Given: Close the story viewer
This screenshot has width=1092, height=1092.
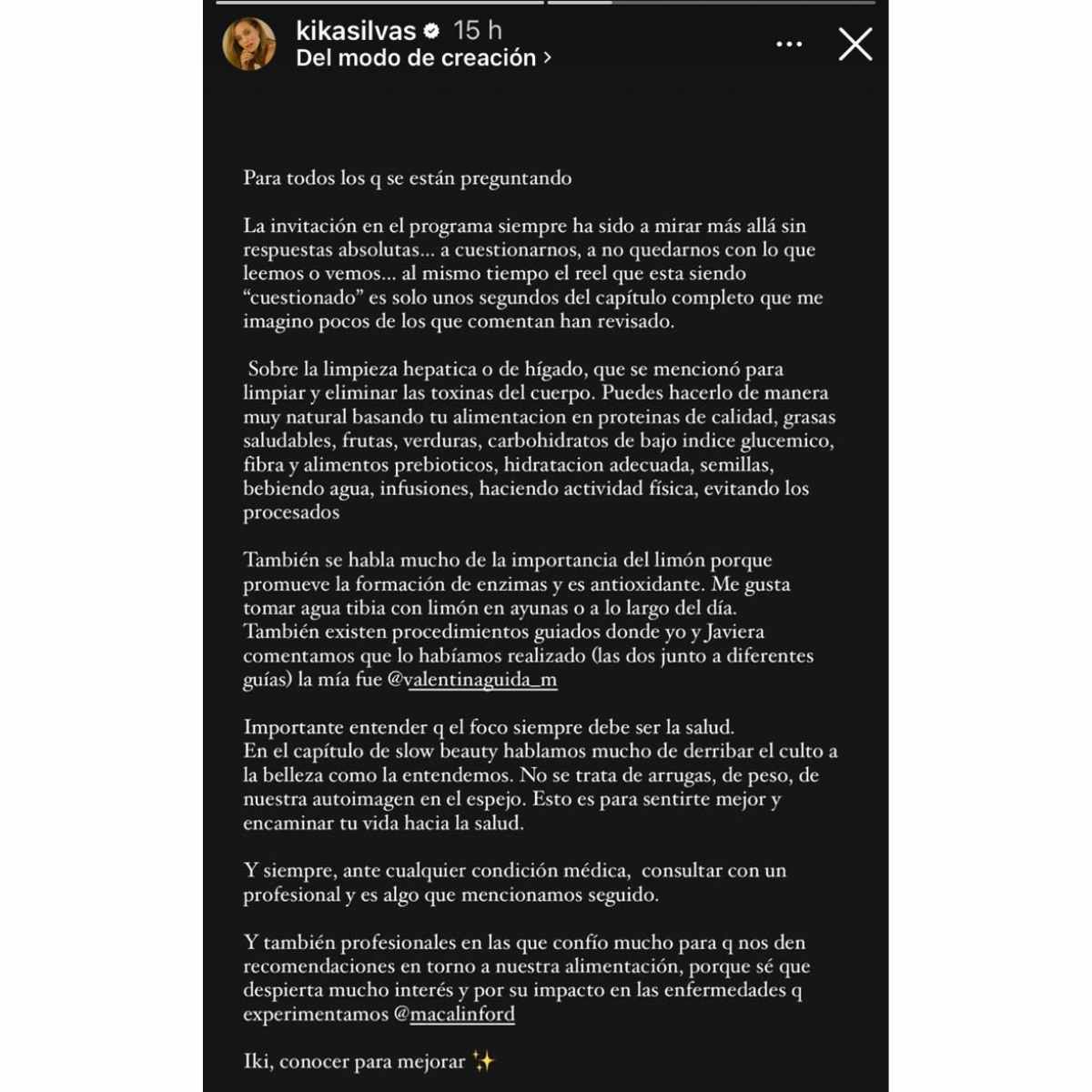Looking at the screenshot, I should (x=854, y=44).
